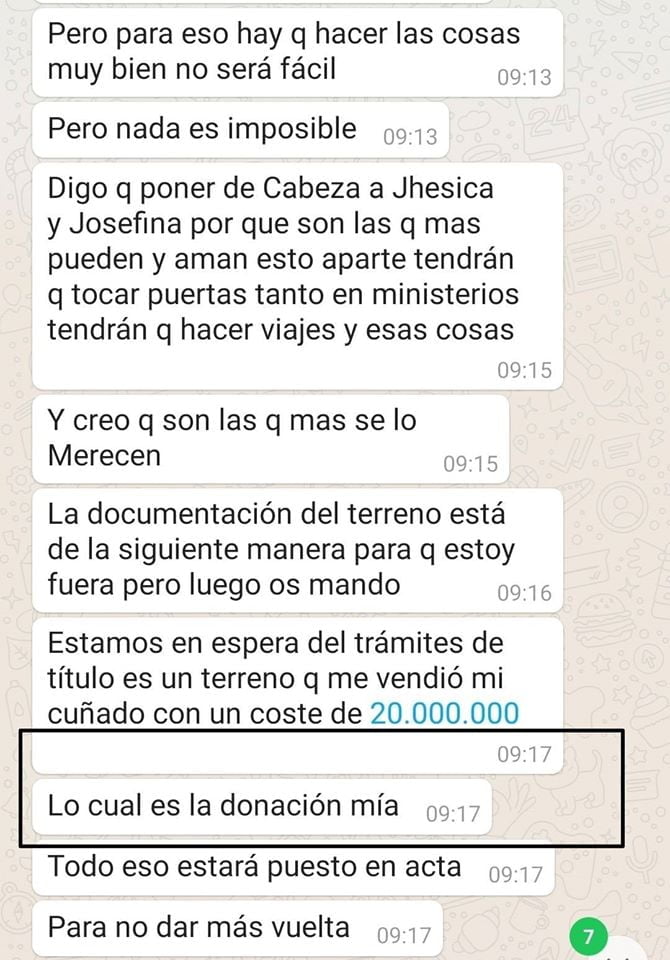Tap the highlighted 20.000.000 number link
The width and height of the screenshot is (670, 960).
point(444,714)
